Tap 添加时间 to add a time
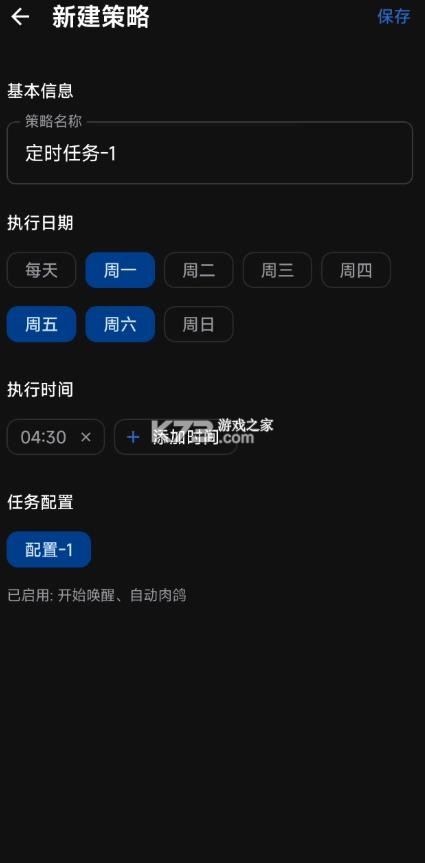425x863 pixels. coord(176,437)
